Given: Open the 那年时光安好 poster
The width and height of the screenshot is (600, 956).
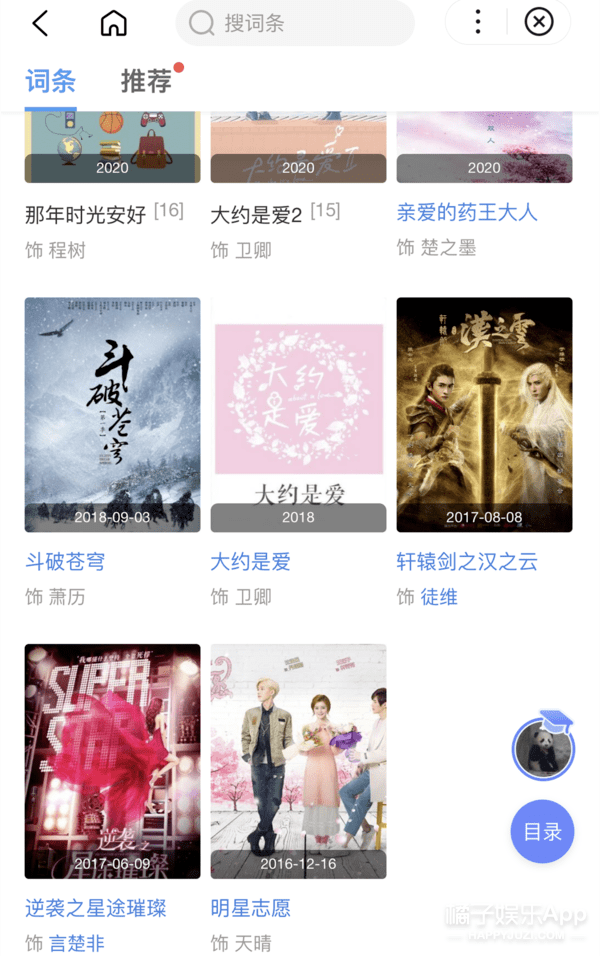Looking at the screenshot, I should pos(112,147).
